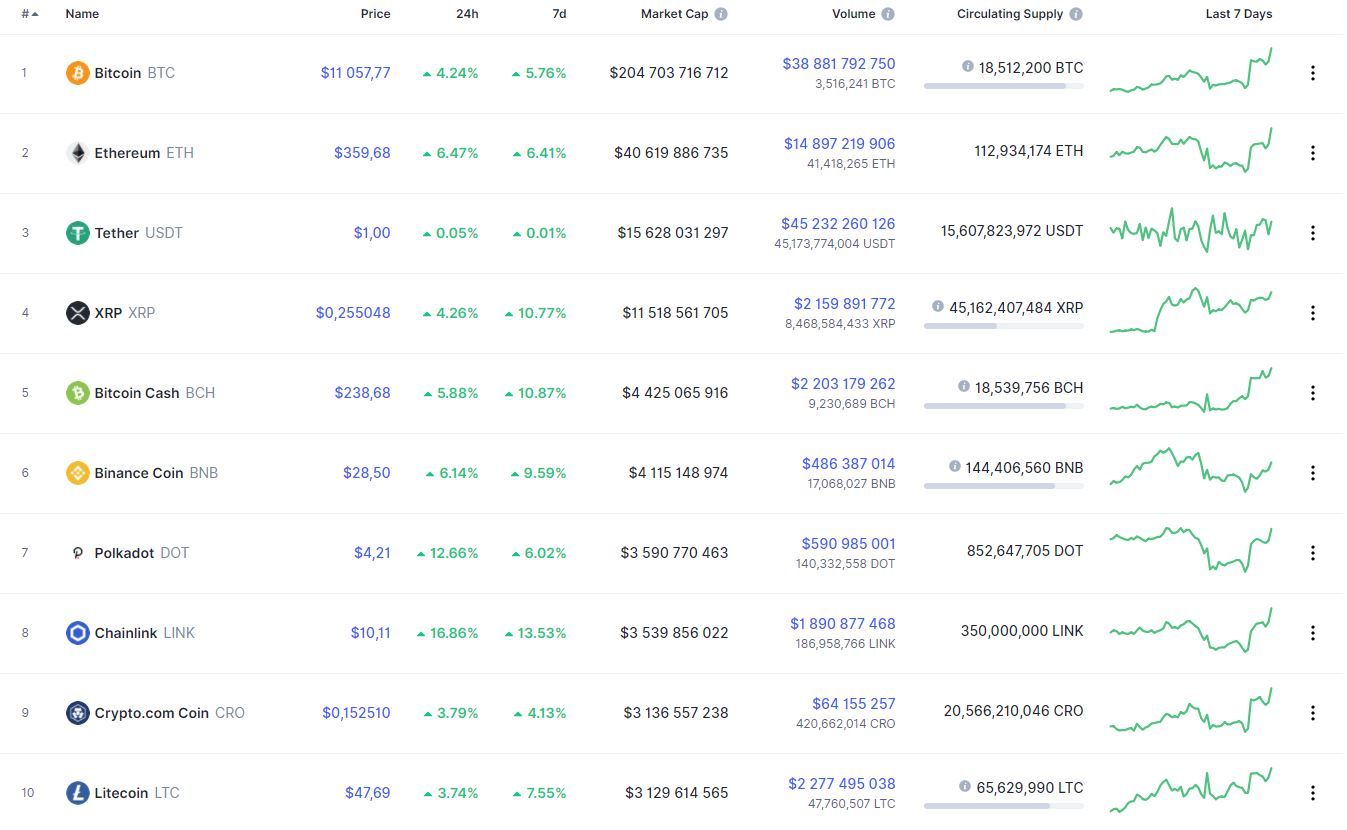The image size is (1347, 830).
Task: Sort coins by Price column
Action: [x=375, y=14]
